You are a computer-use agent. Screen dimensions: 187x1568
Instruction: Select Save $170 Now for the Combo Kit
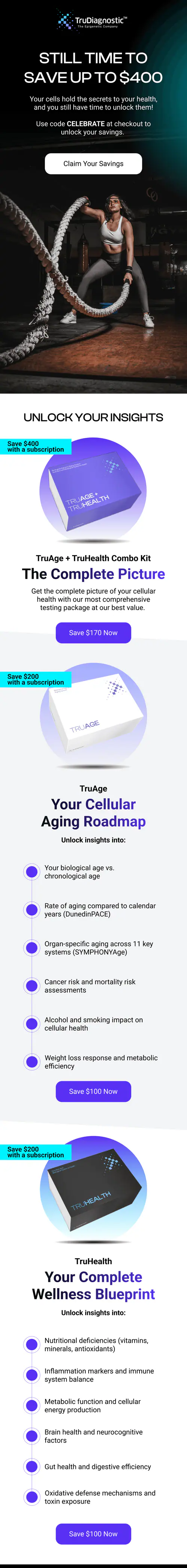point(93,633)
